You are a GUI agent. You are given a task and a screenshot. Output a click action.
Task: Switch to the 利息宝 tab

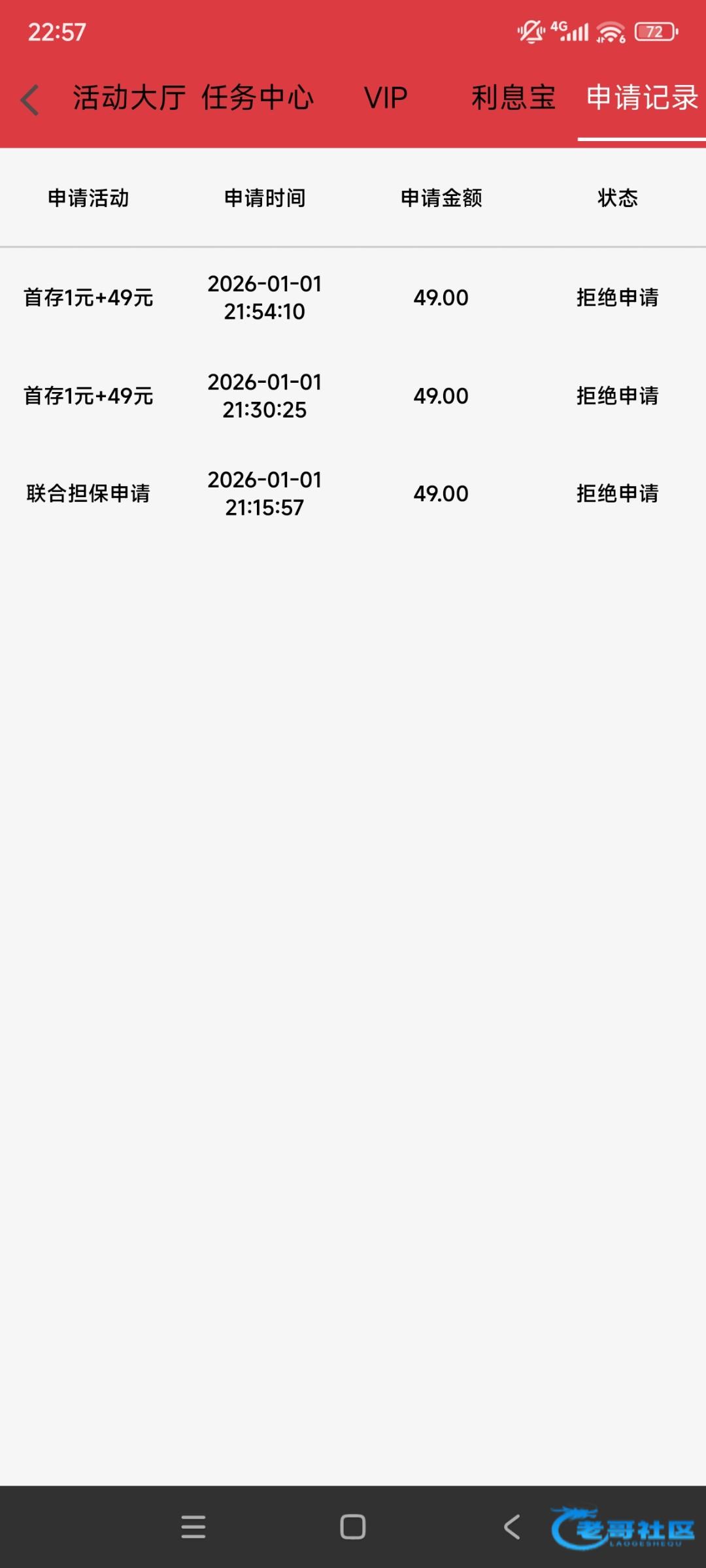coord(513,98)
